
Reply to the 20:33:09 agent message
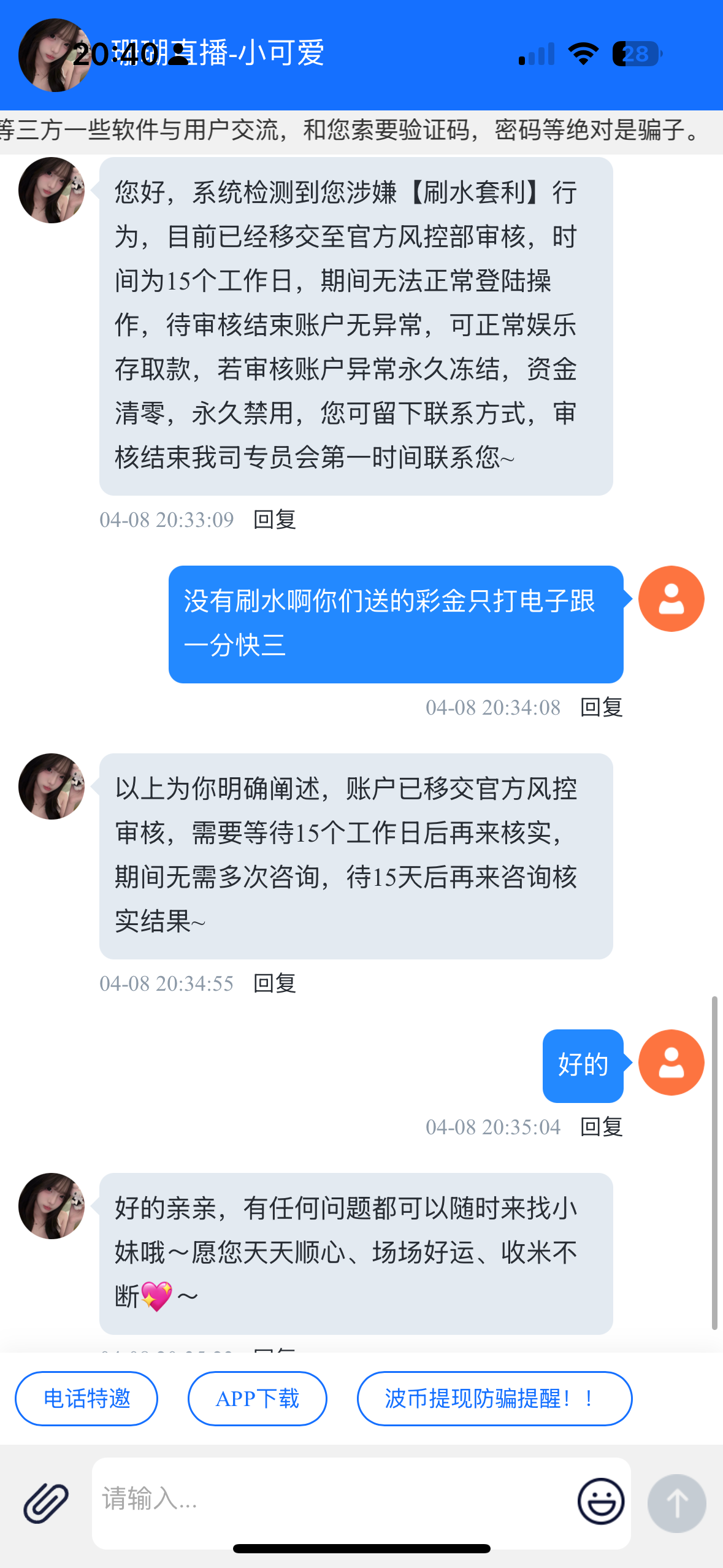[x=275, y=520]
